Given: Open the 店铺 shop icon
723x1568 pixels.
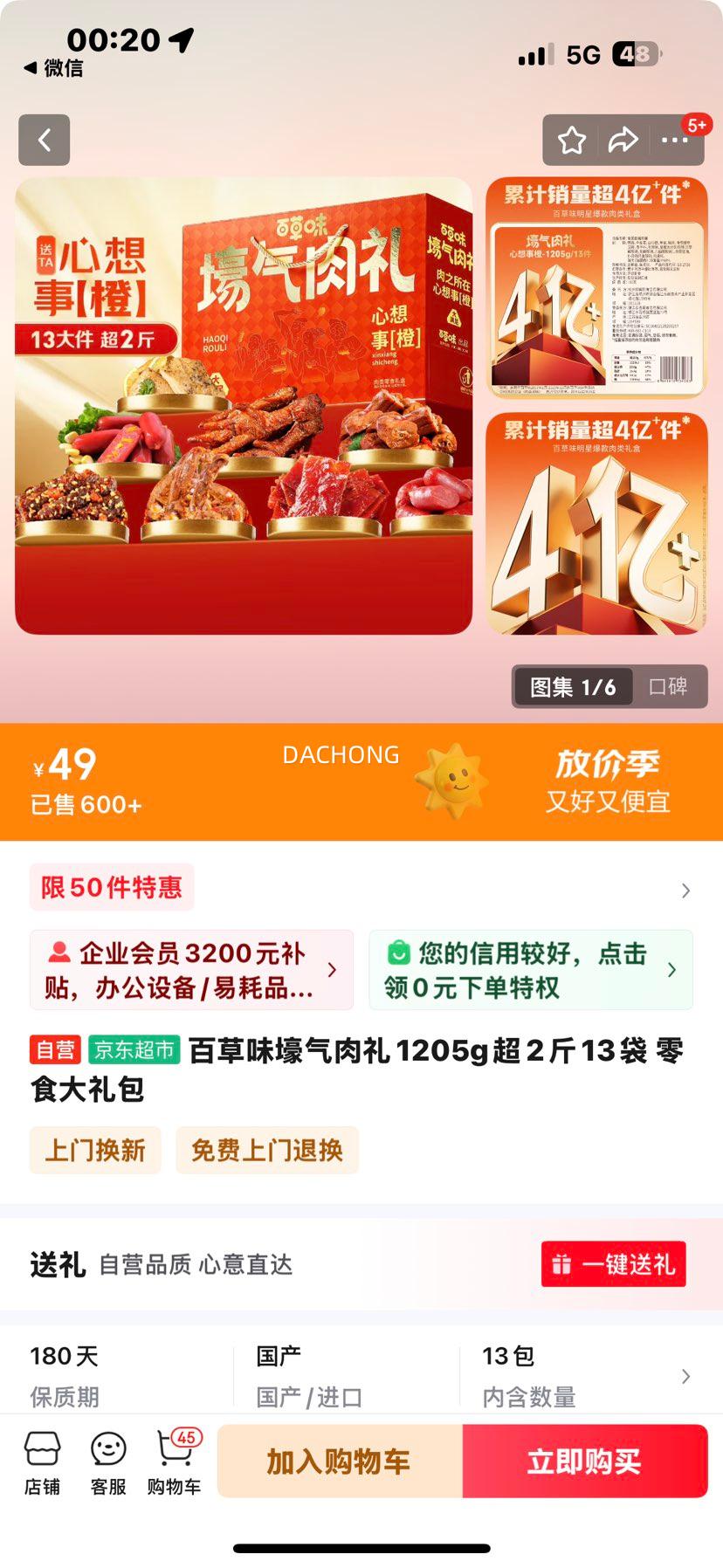Looking at the screenshot, I should tap(44, 1460).
